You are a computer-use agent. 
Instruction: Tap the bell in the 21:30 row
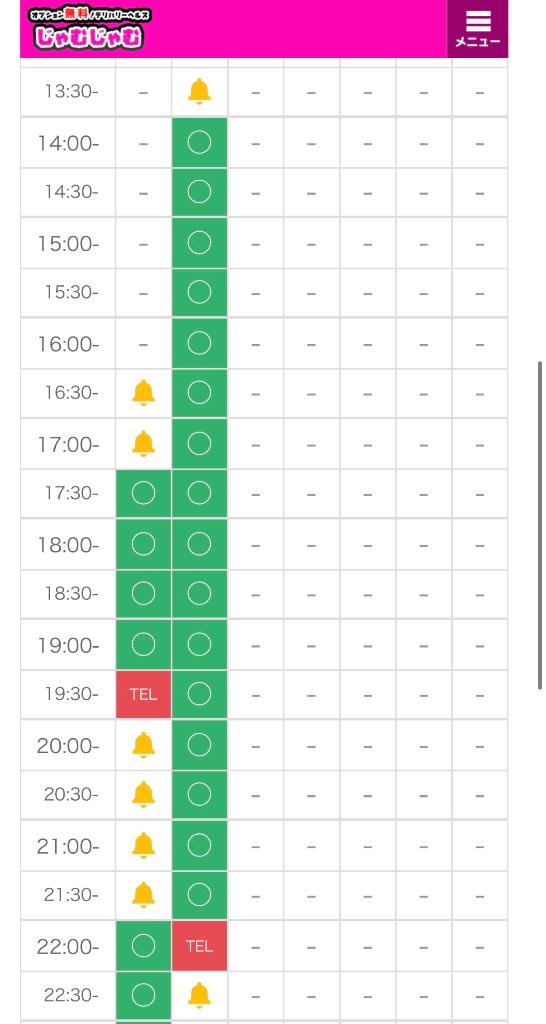click(143, 895)
